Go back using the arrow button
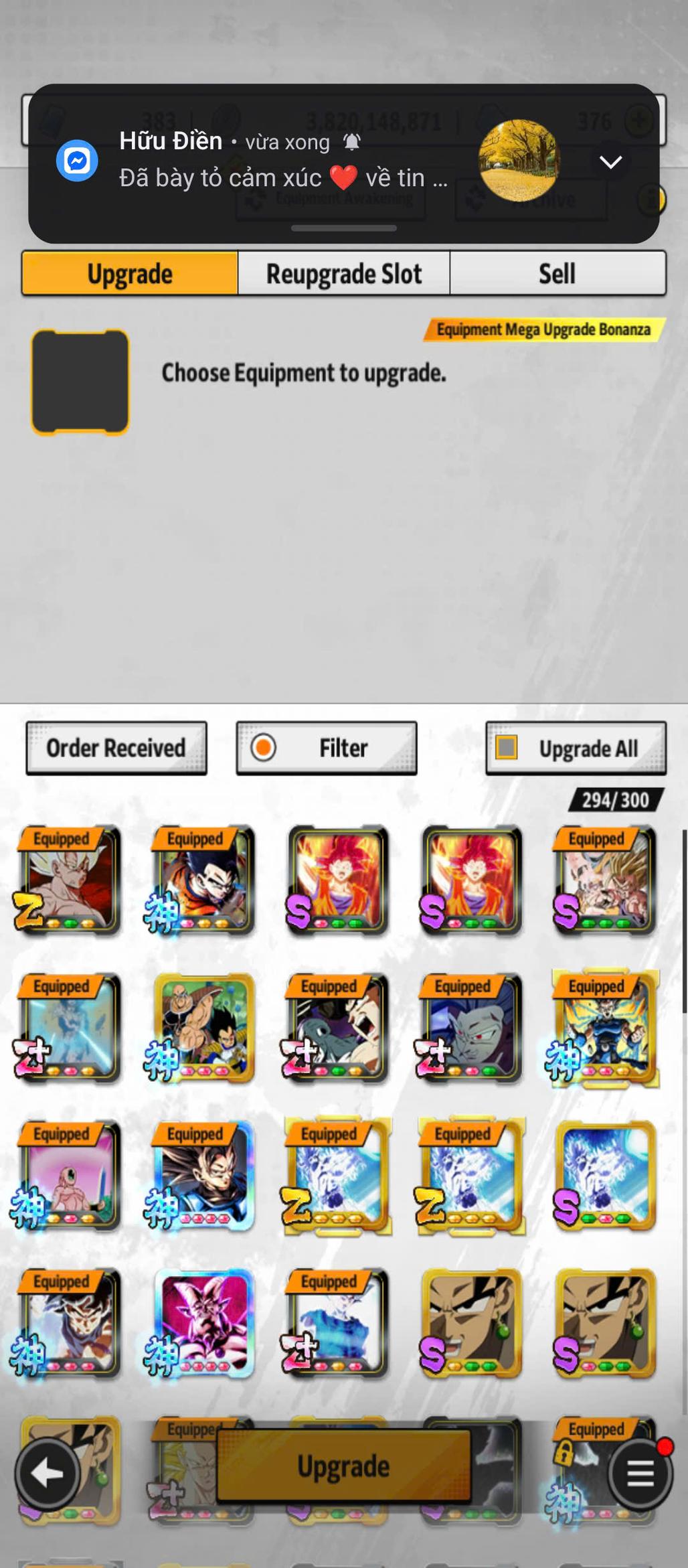Viewport: 688px width, 1568px height. tap(47, 1472)
